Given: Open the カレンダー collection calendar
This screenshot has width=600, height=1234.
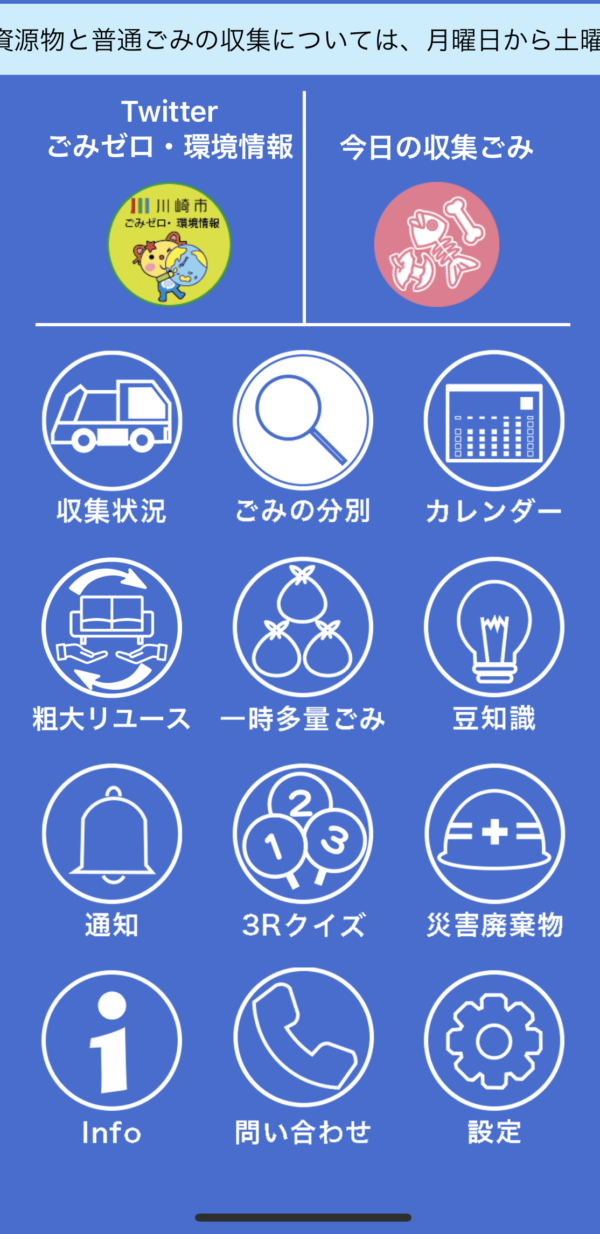Looking at the screenshot, I should (494, 419).
